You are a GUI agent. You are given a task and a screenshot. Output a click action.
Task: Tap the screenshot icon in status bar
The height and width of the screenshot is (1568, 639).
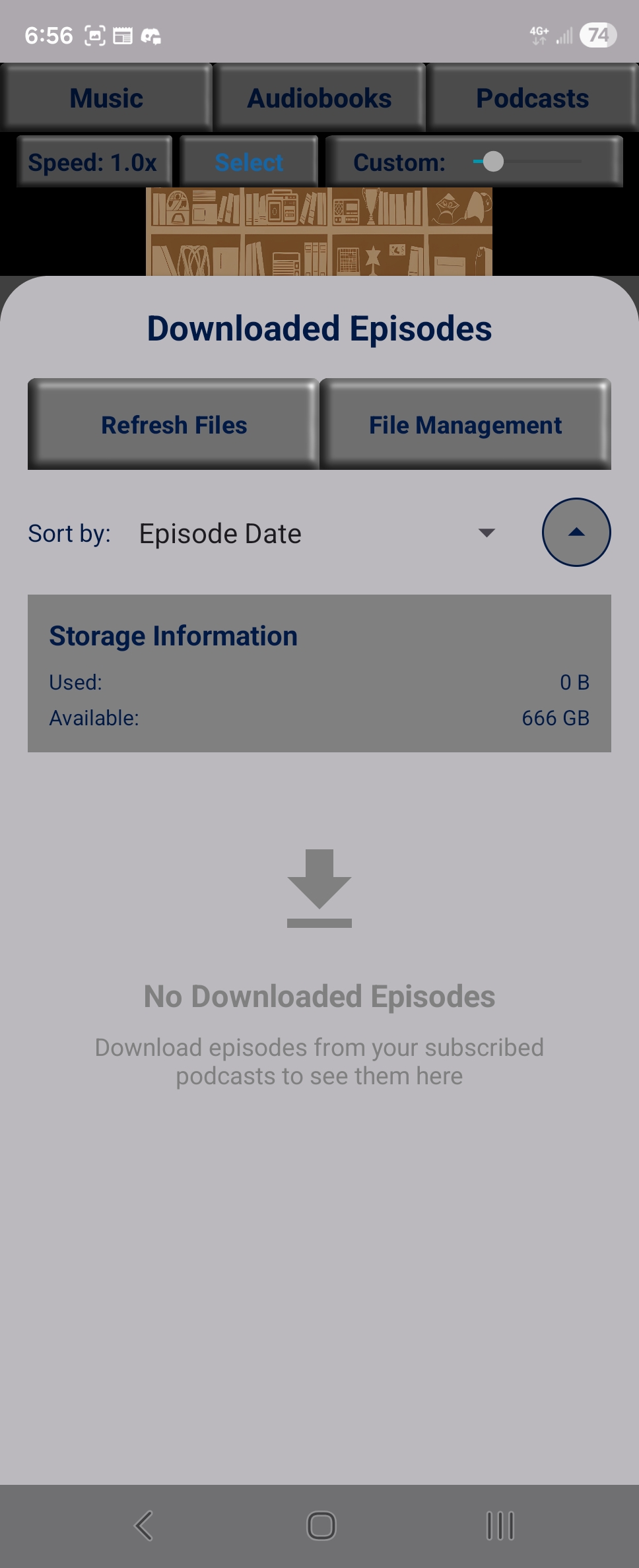(94, 35)
